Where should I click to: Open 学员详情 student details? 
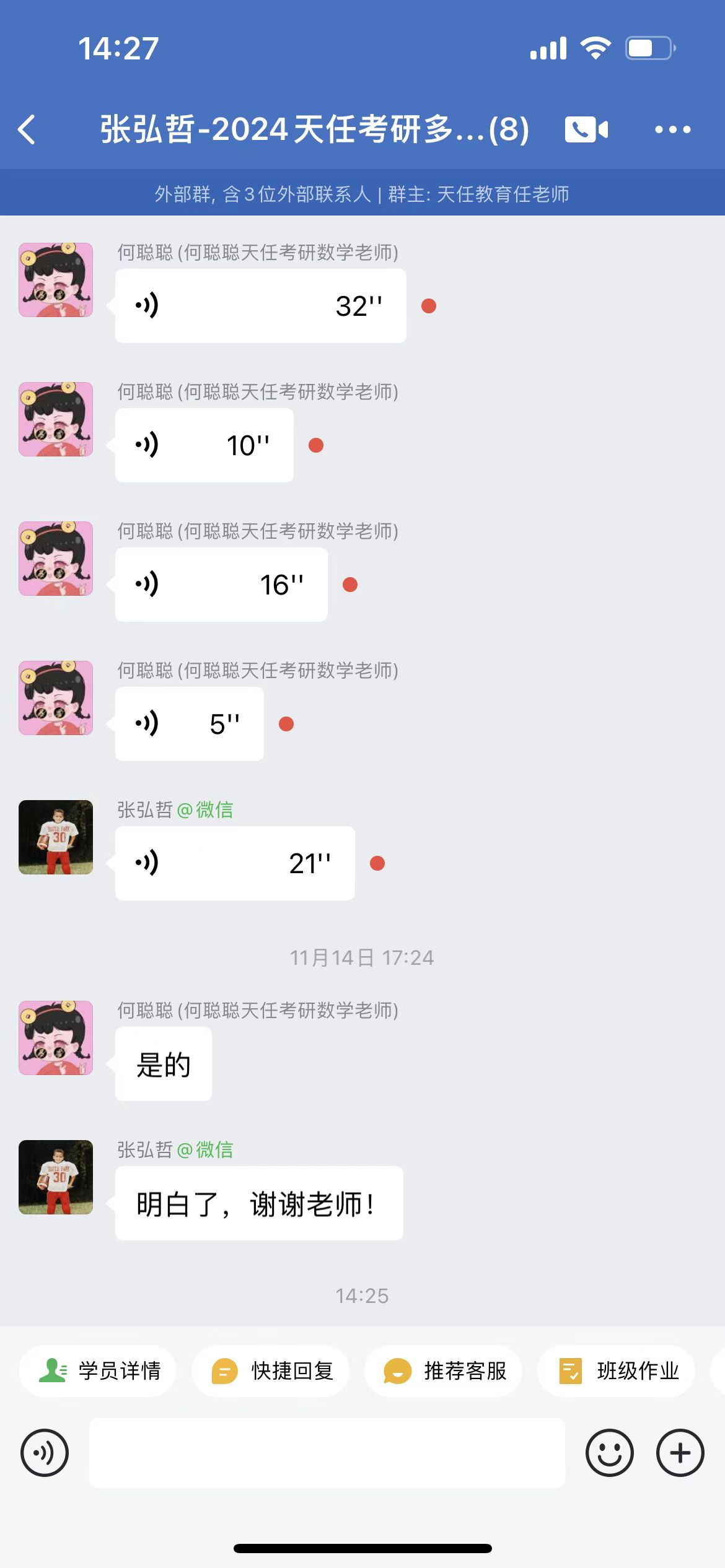pyautogui.click(x=98, y=1371)
